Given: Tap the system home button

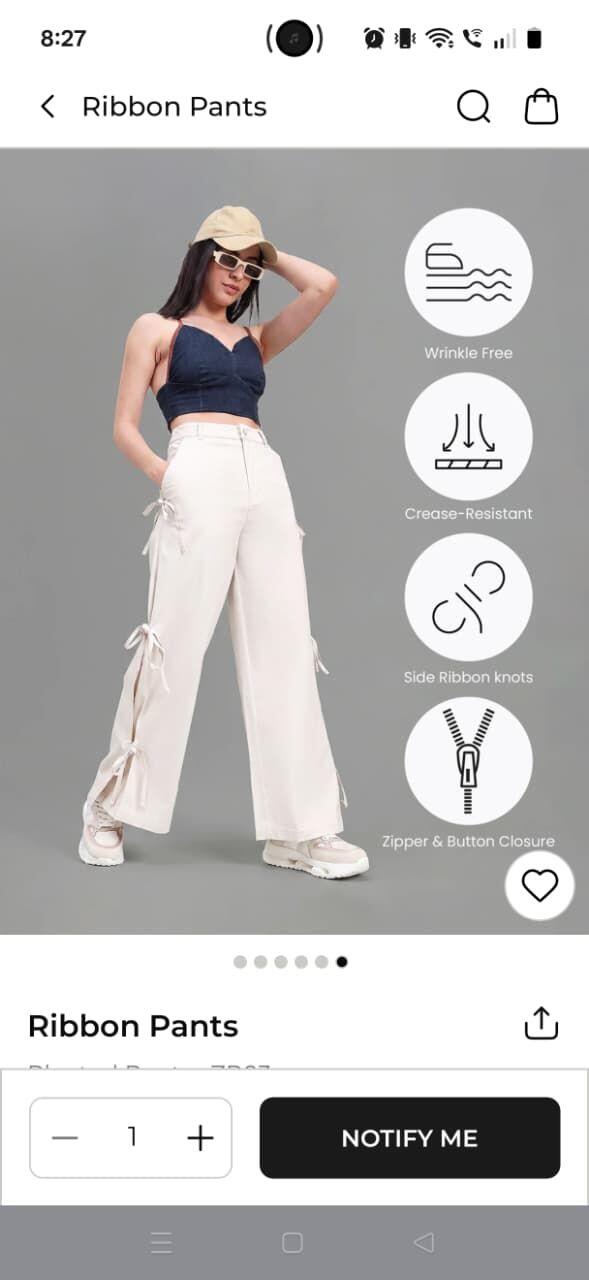Looking at the screenshot, I should click(x=292, y=1242).
